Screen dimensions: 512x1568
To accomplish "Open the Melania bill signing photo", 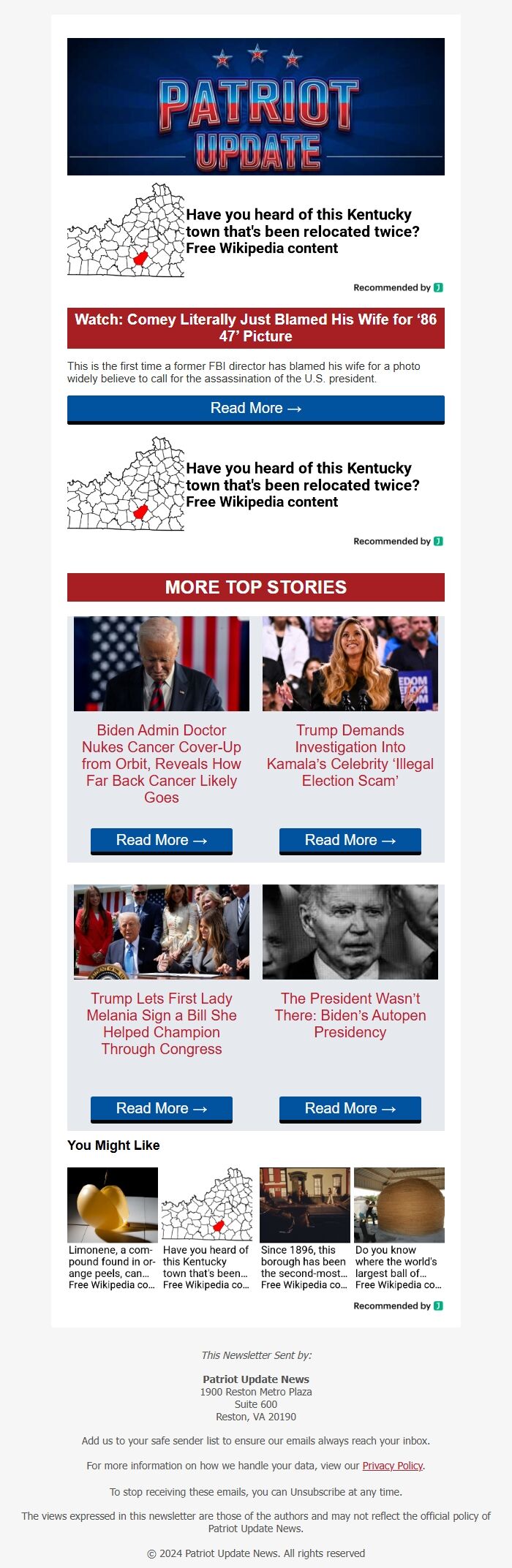I will point(161,931).
